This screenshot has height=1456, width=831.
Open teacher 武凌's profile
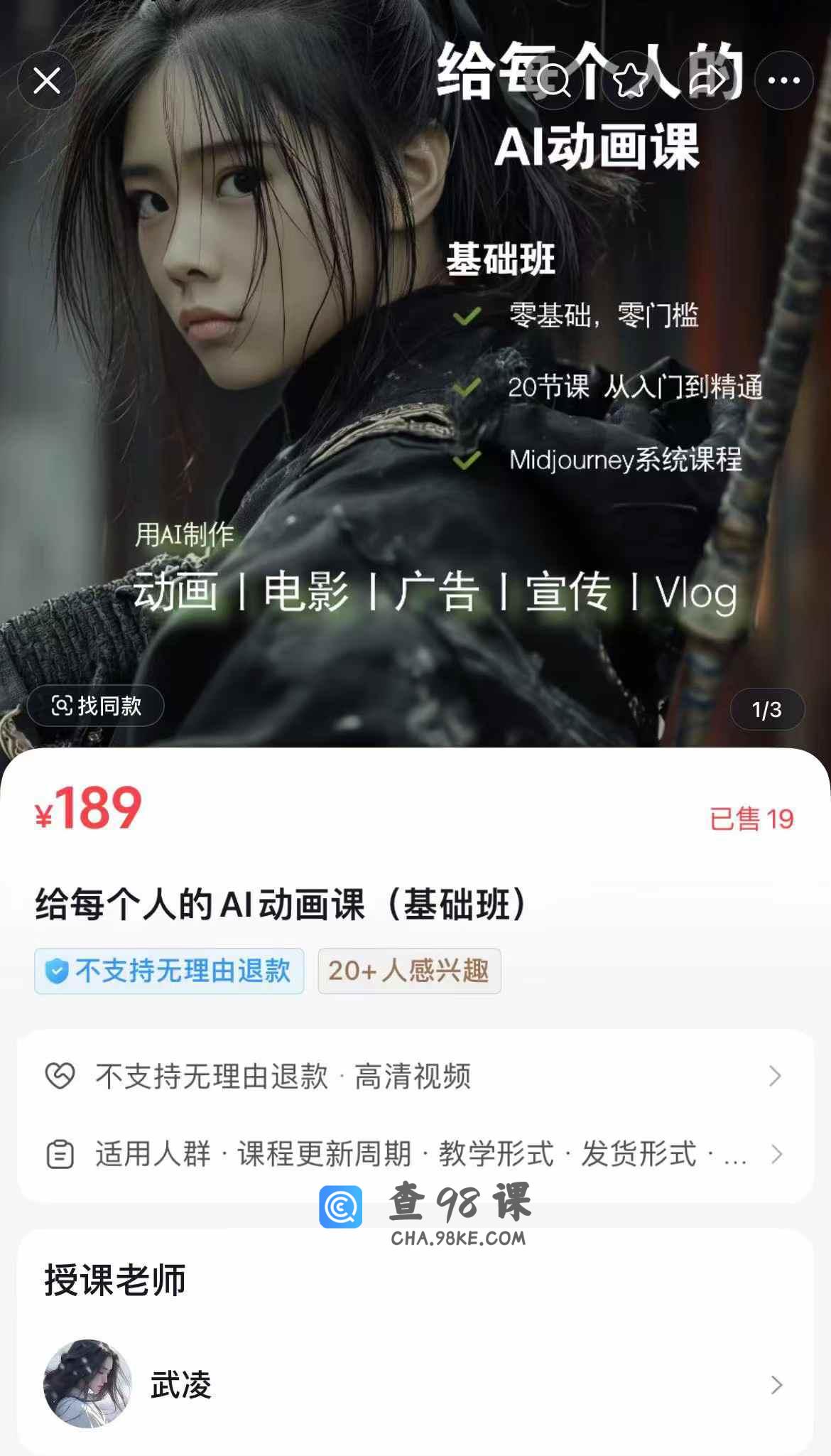[415, 1384]
